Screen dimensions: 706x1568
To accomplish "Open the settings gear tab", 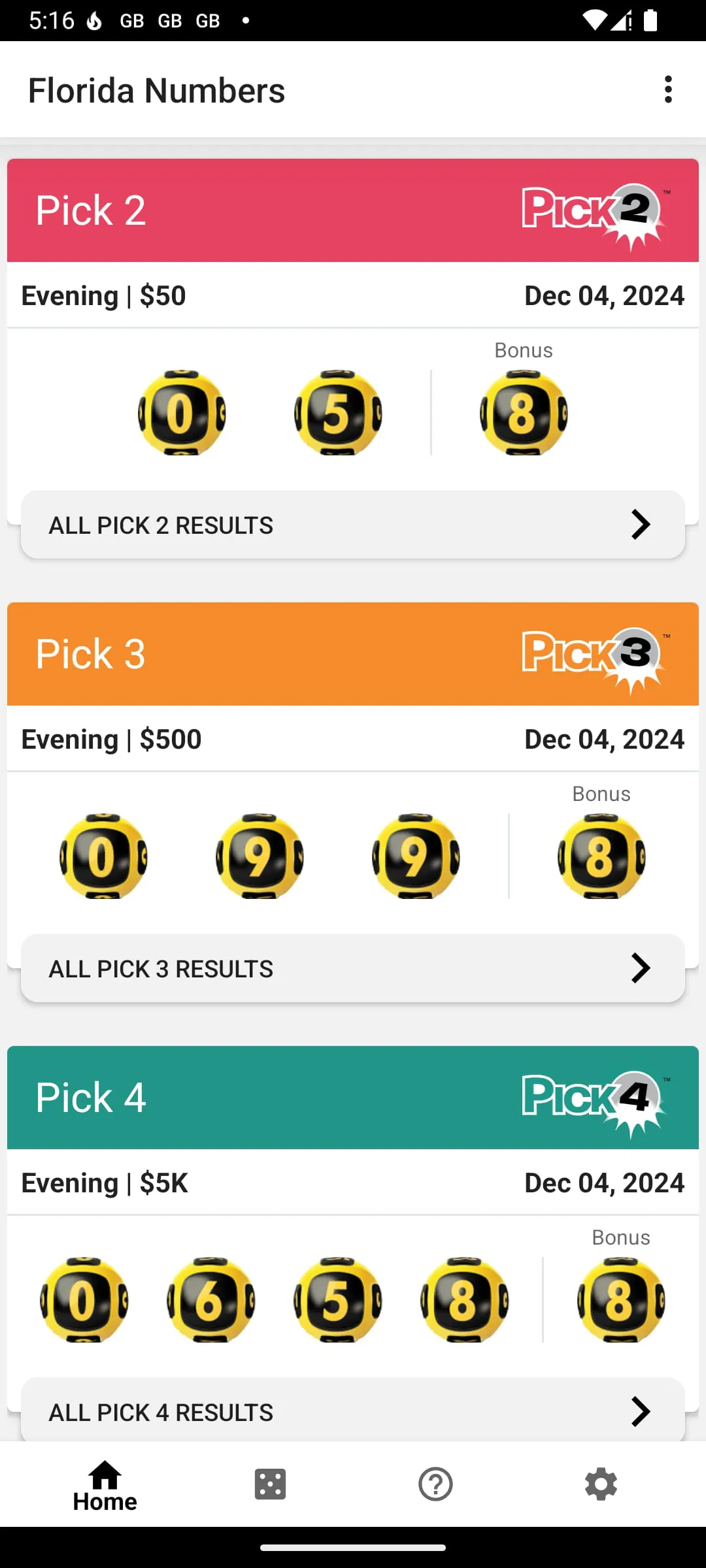I will [601, 1484].
